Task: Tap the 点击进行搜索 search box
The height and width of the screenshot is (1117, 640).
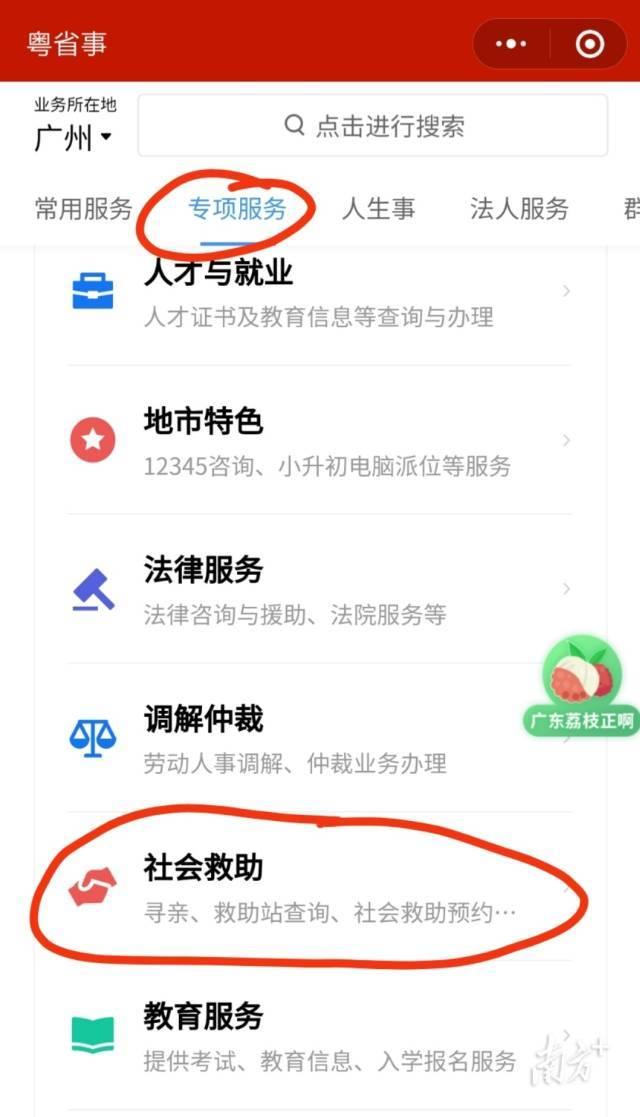Action: (x=373, y=126)
